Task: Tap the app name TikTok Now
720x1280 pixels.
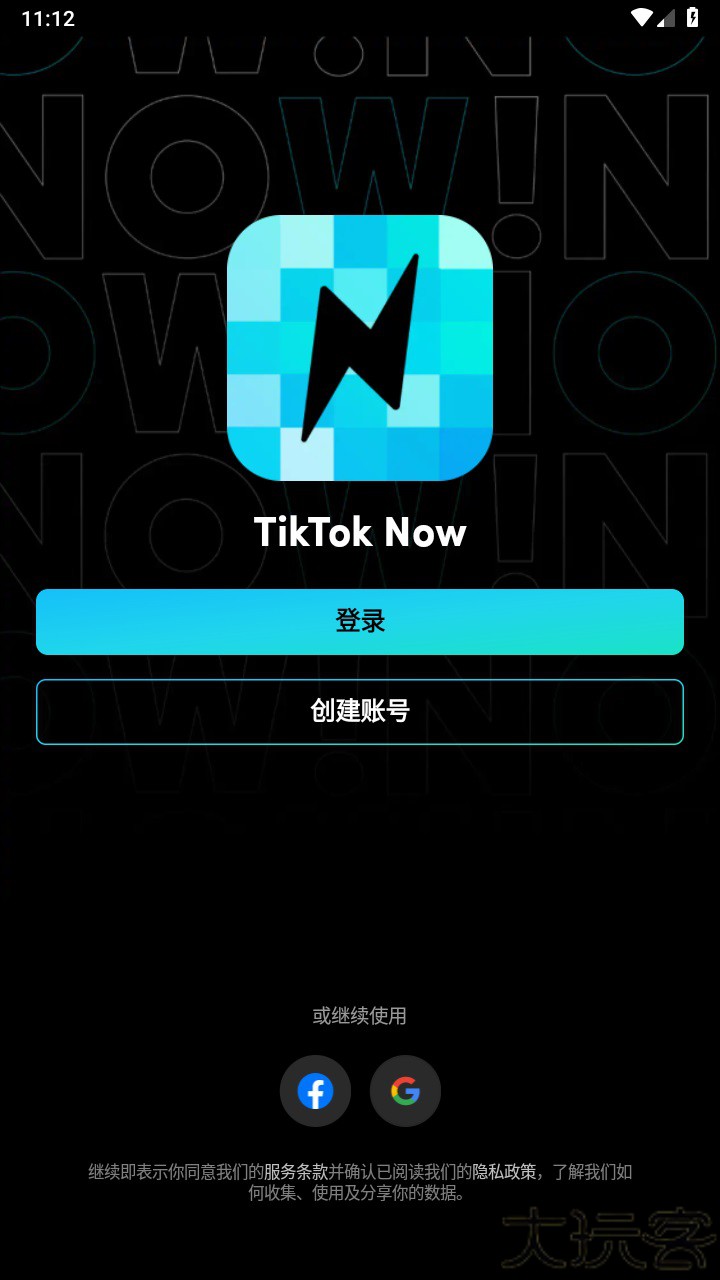Action: (x=360, y=532)
